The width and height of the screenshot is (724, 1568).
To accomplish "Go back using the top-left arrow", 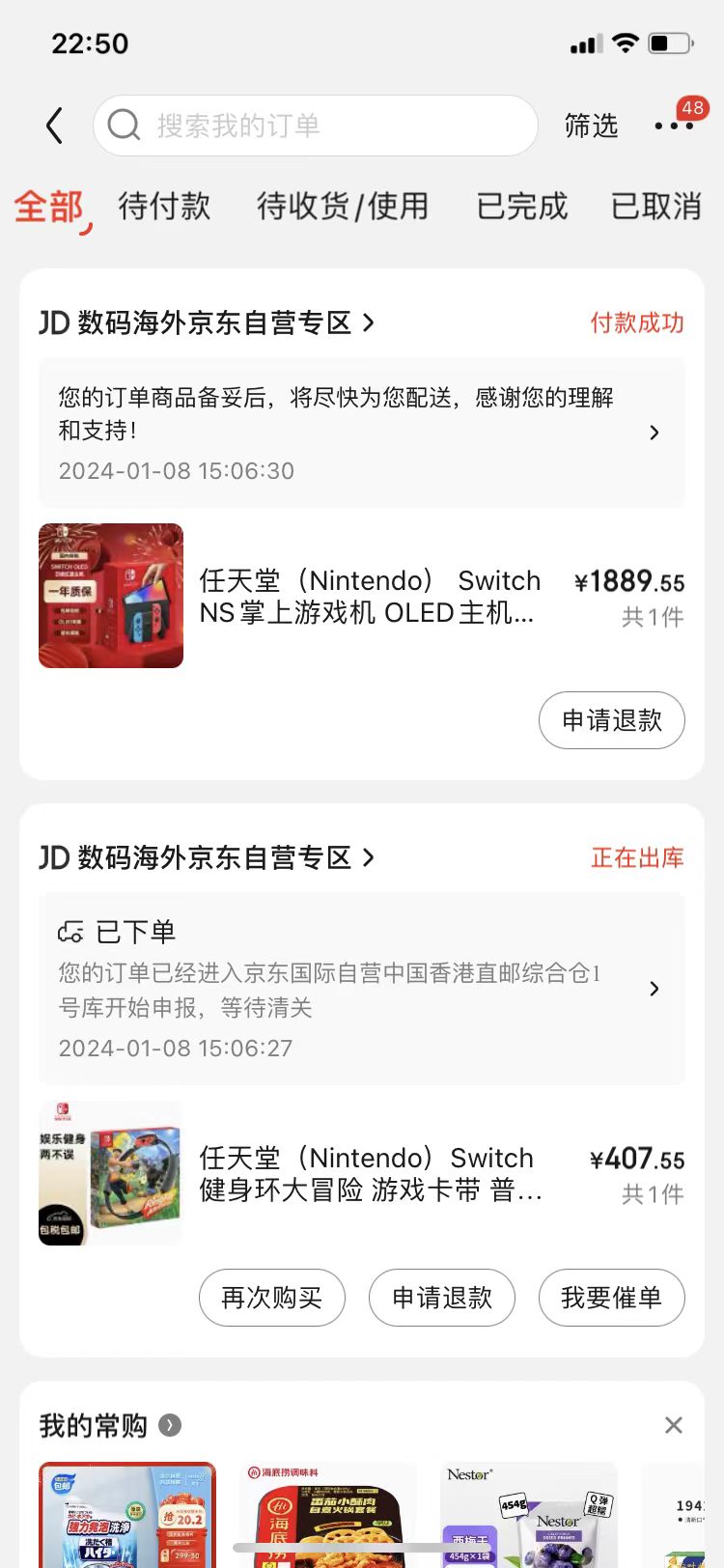I will 55,126.
